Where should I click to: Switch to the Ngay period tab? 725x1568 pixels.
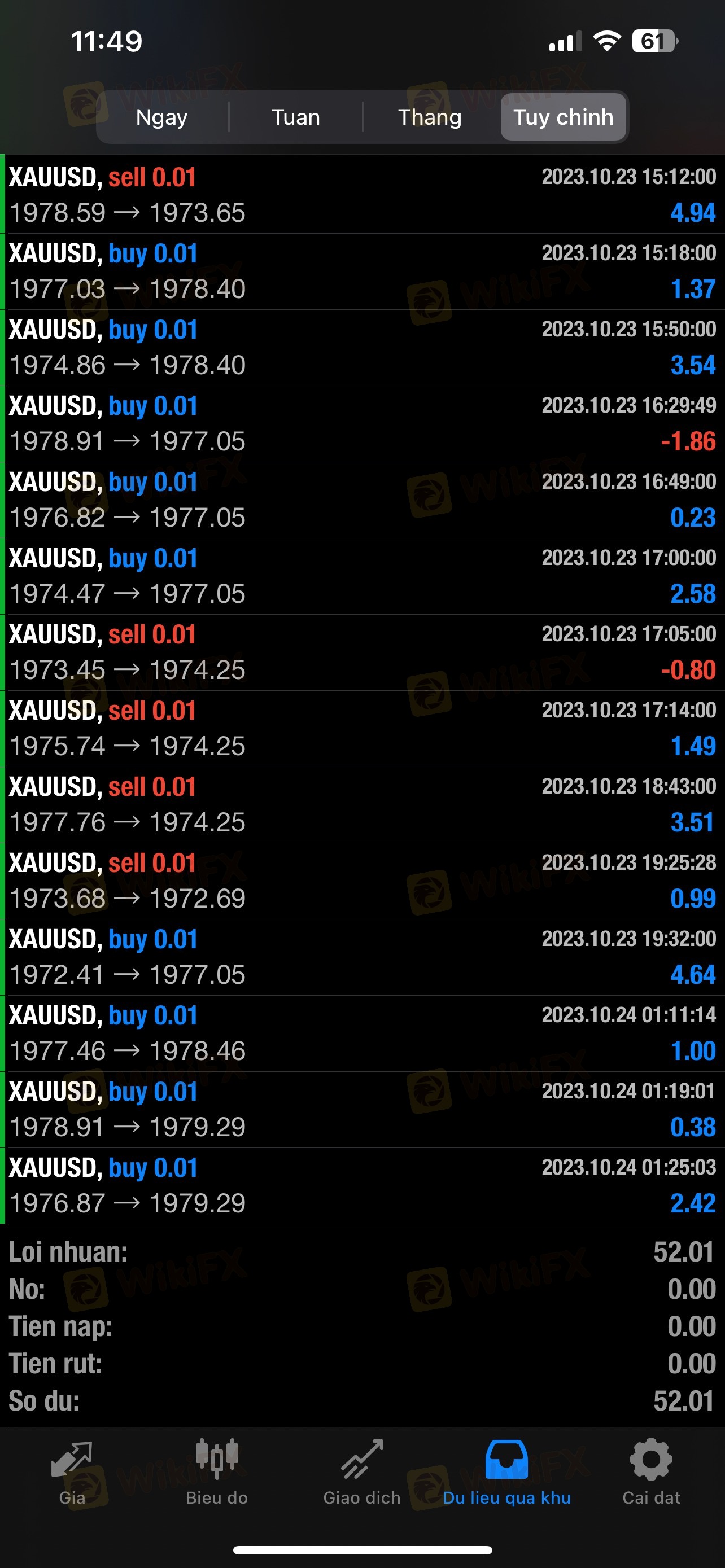[x=162, y=117]
